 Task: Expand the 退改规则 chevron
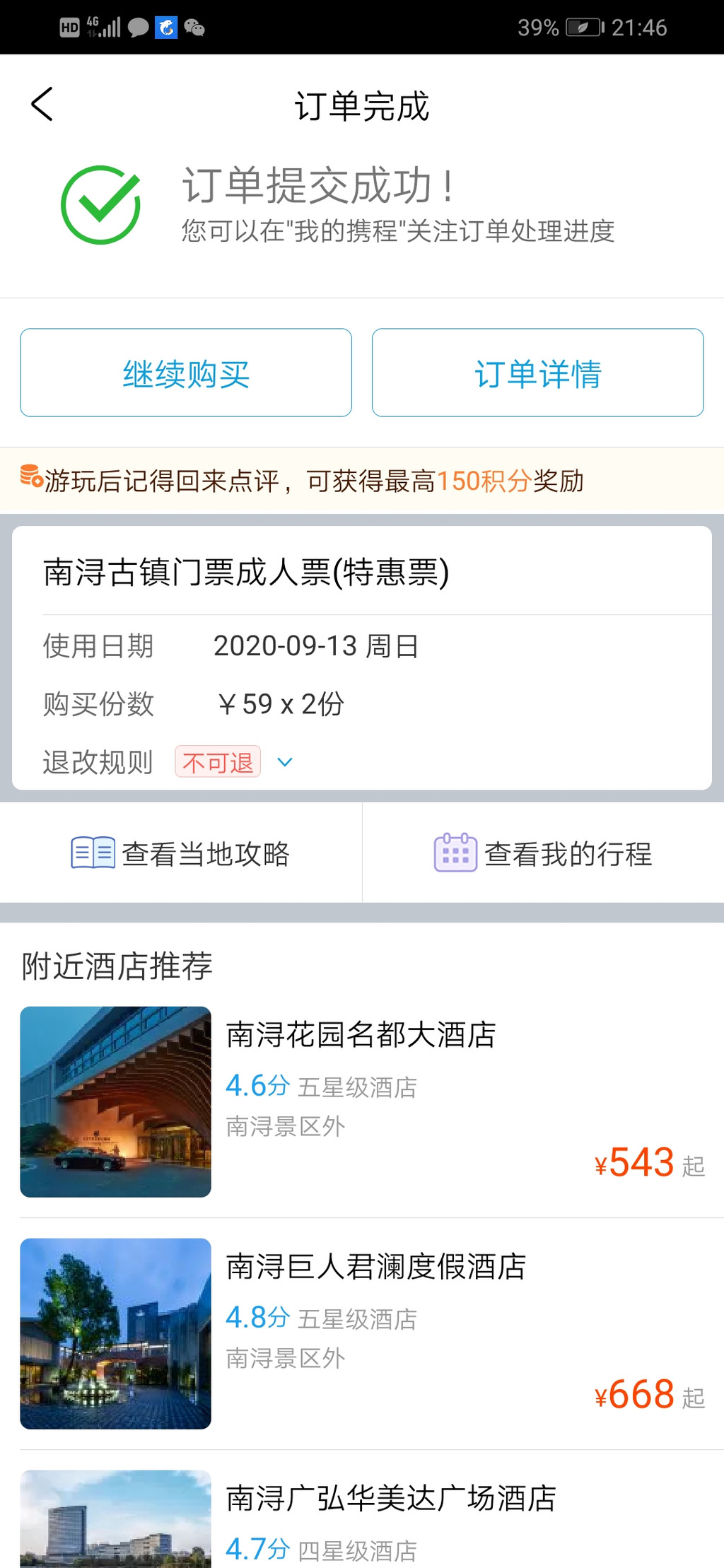tap(285, 762)
